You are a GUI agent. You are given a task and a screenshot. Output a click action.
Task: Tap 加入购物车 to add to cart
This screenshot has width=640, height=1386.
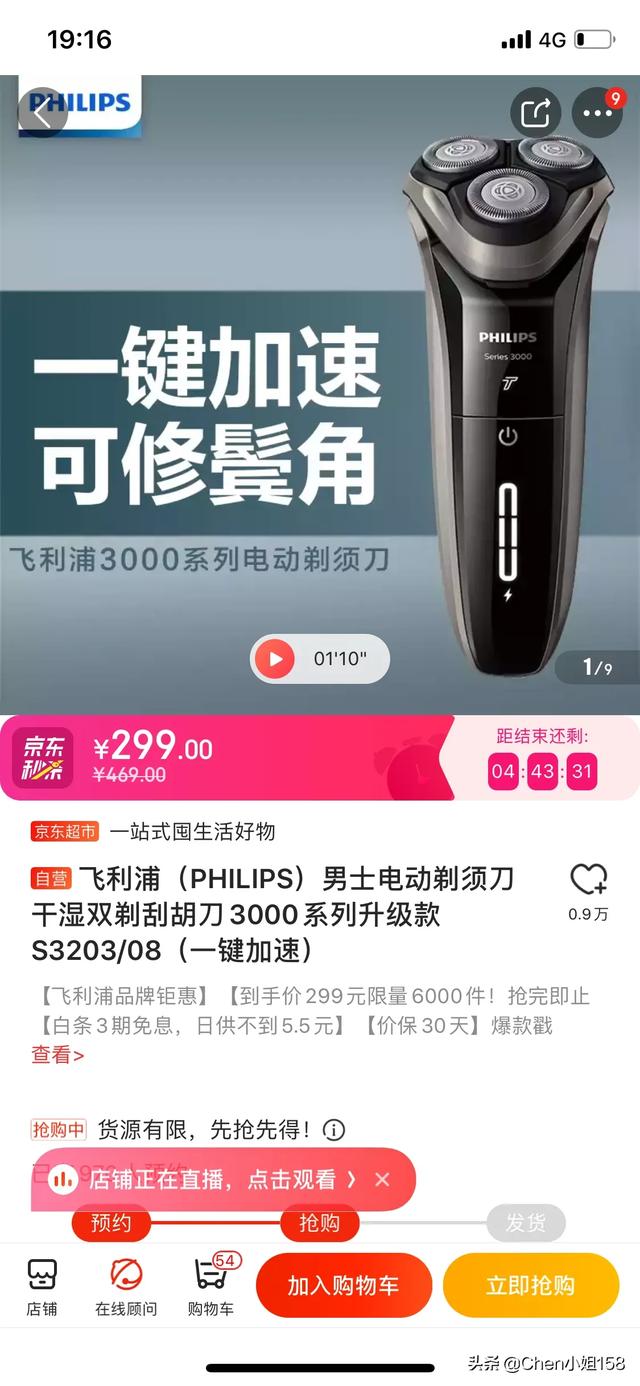(343, 1286)
